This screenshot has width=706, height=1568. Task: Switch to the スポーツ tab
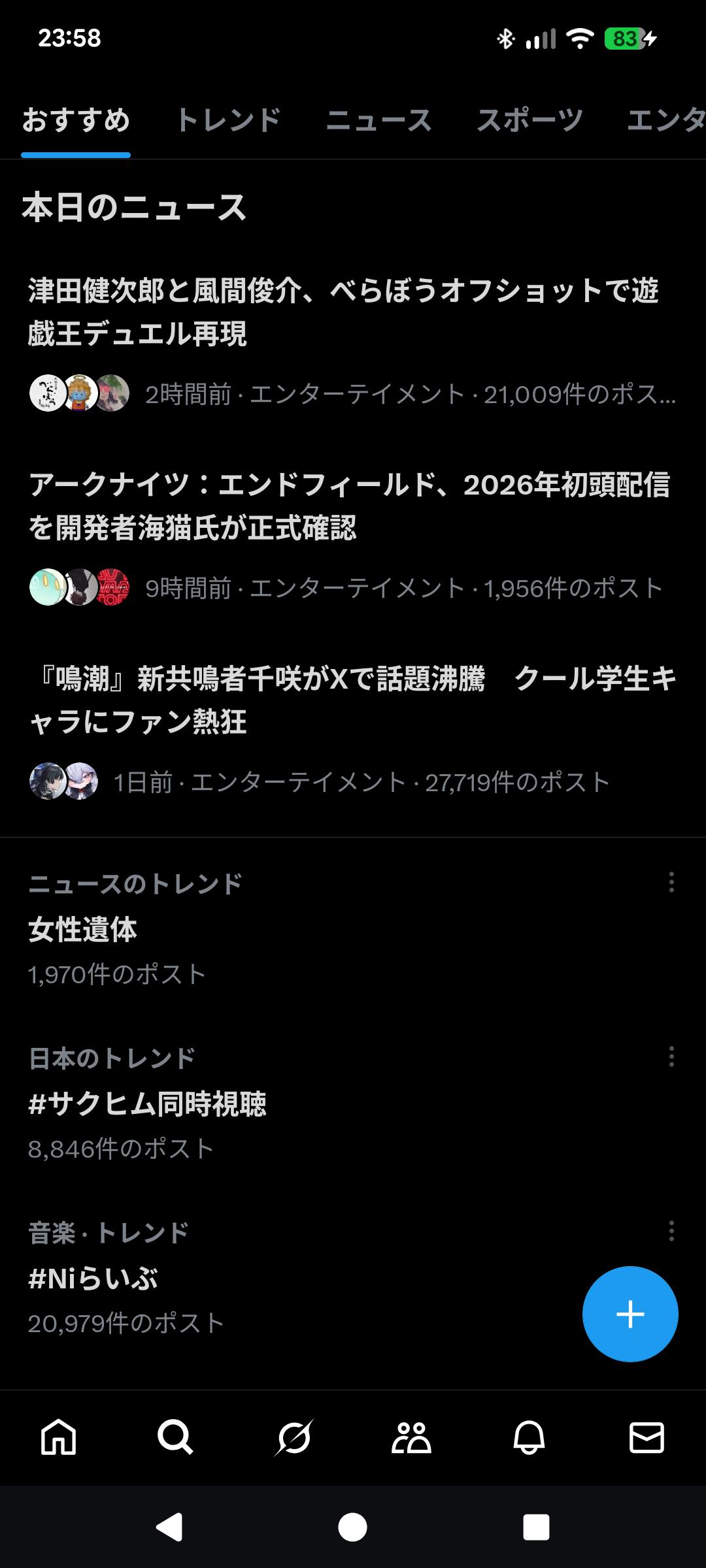coord(529,121)
